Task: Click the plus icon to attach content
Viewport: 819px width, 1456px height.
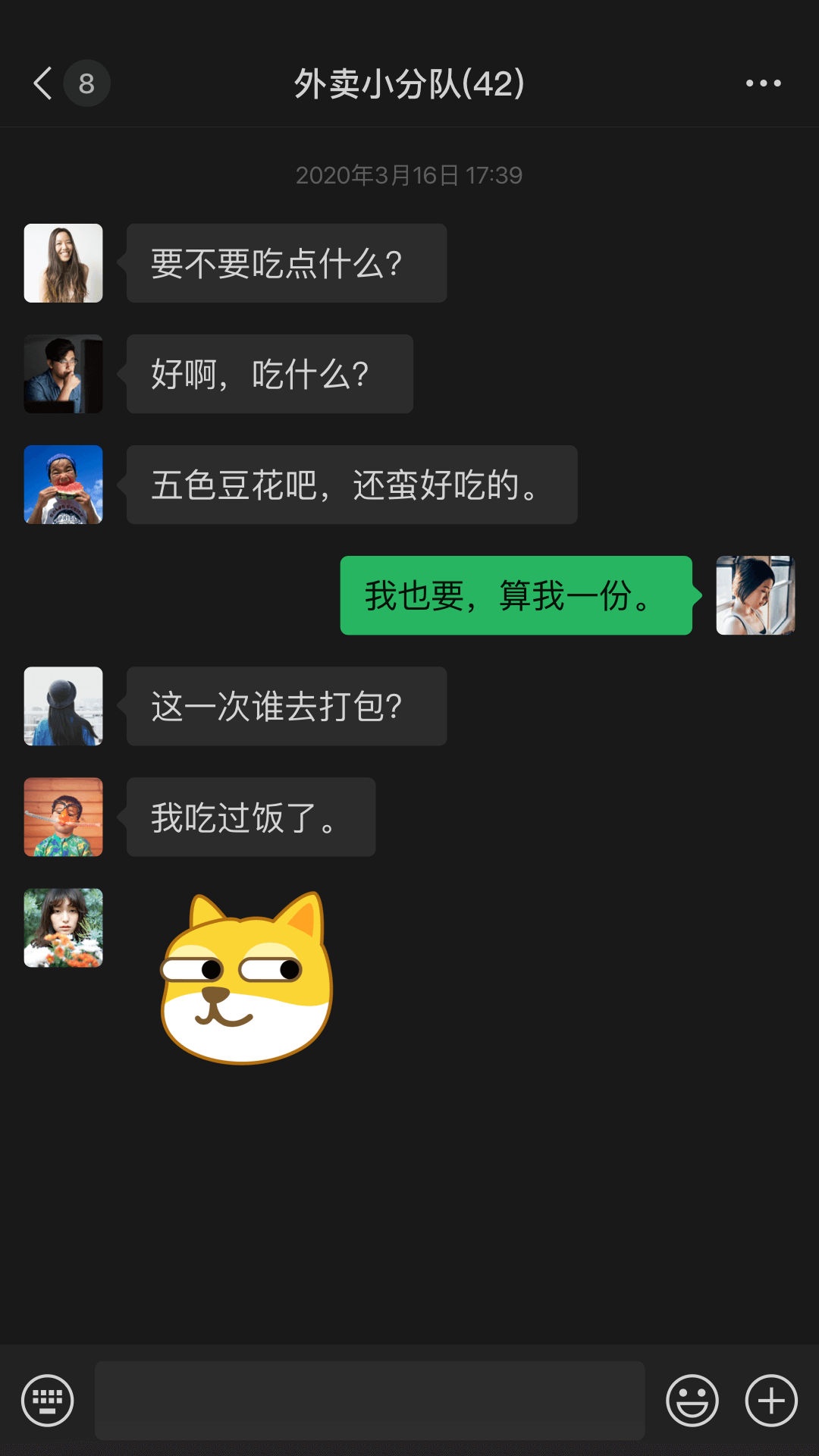Action: [770, 1401]
